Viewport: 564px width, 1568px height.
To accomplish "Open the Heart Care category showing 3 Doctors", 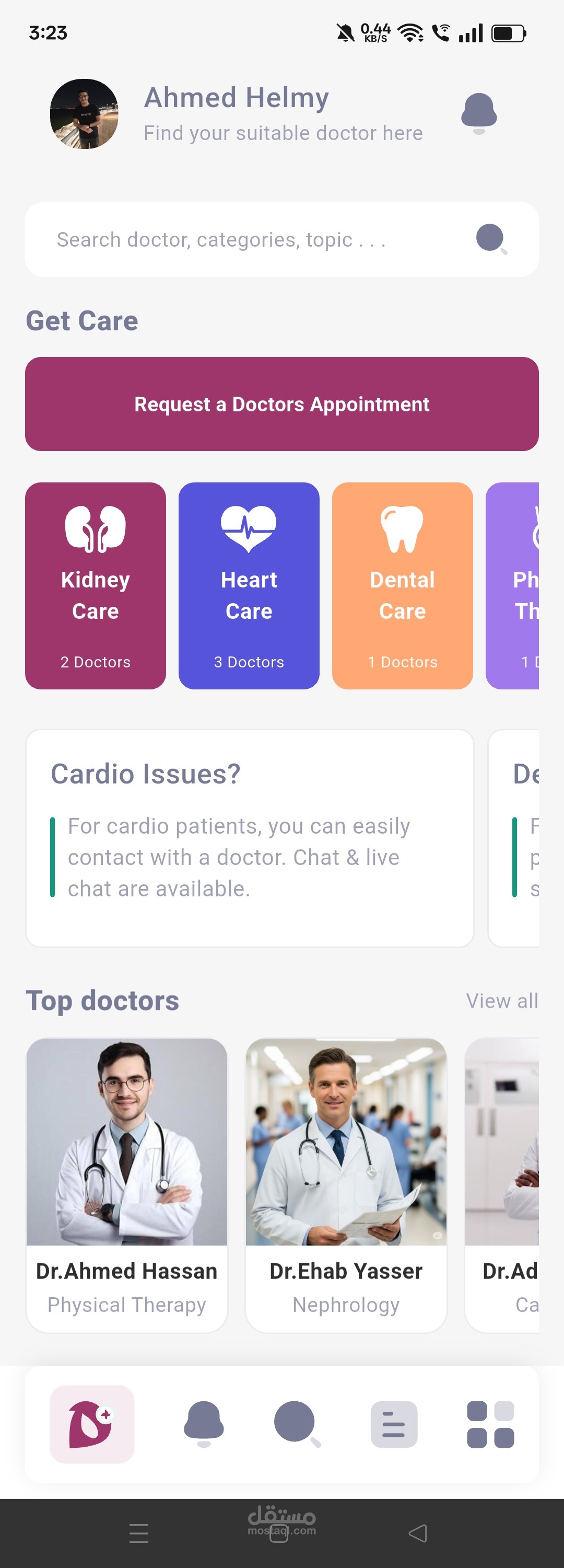I will click(248, 585).
